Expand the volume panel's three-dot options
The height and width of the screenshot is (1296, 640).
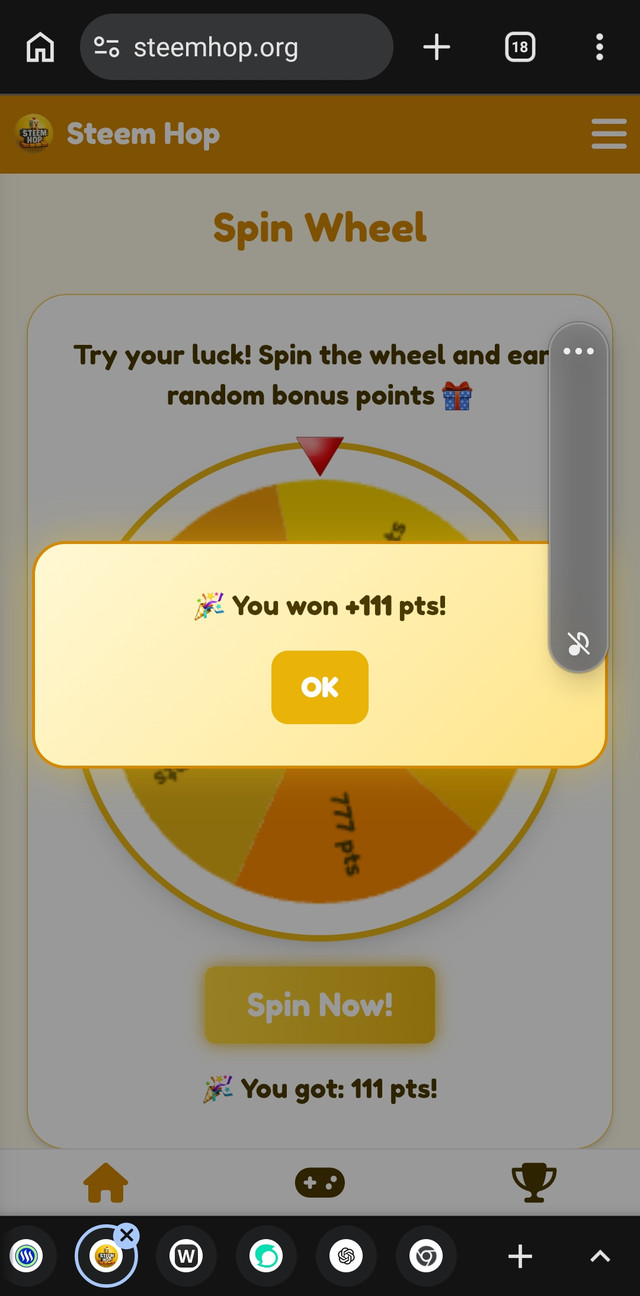(x=578, y=351)
